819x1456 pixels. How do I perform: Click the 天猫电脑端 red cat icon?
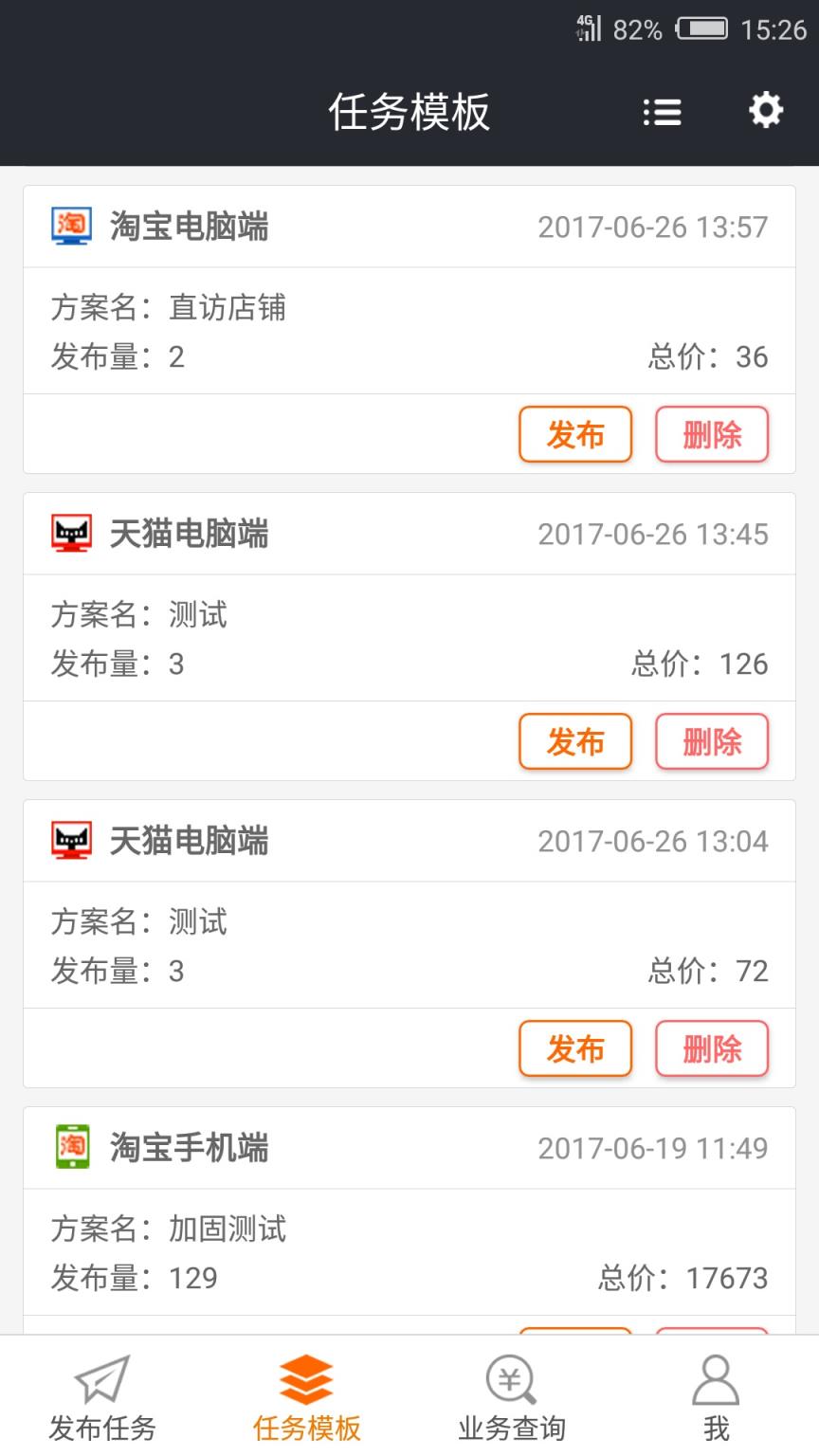[69, 534]
